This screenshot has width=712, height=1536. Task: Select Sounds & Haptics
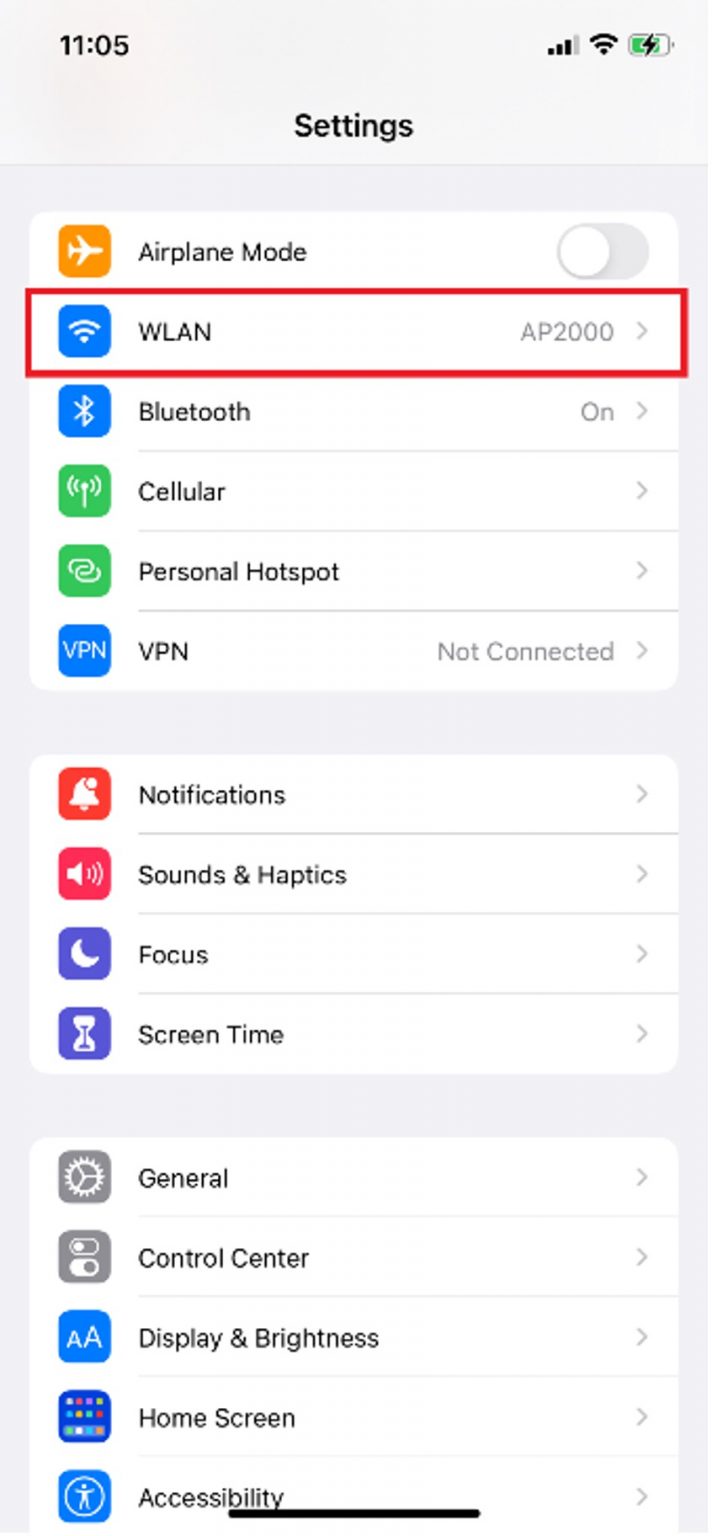point(354,875)
